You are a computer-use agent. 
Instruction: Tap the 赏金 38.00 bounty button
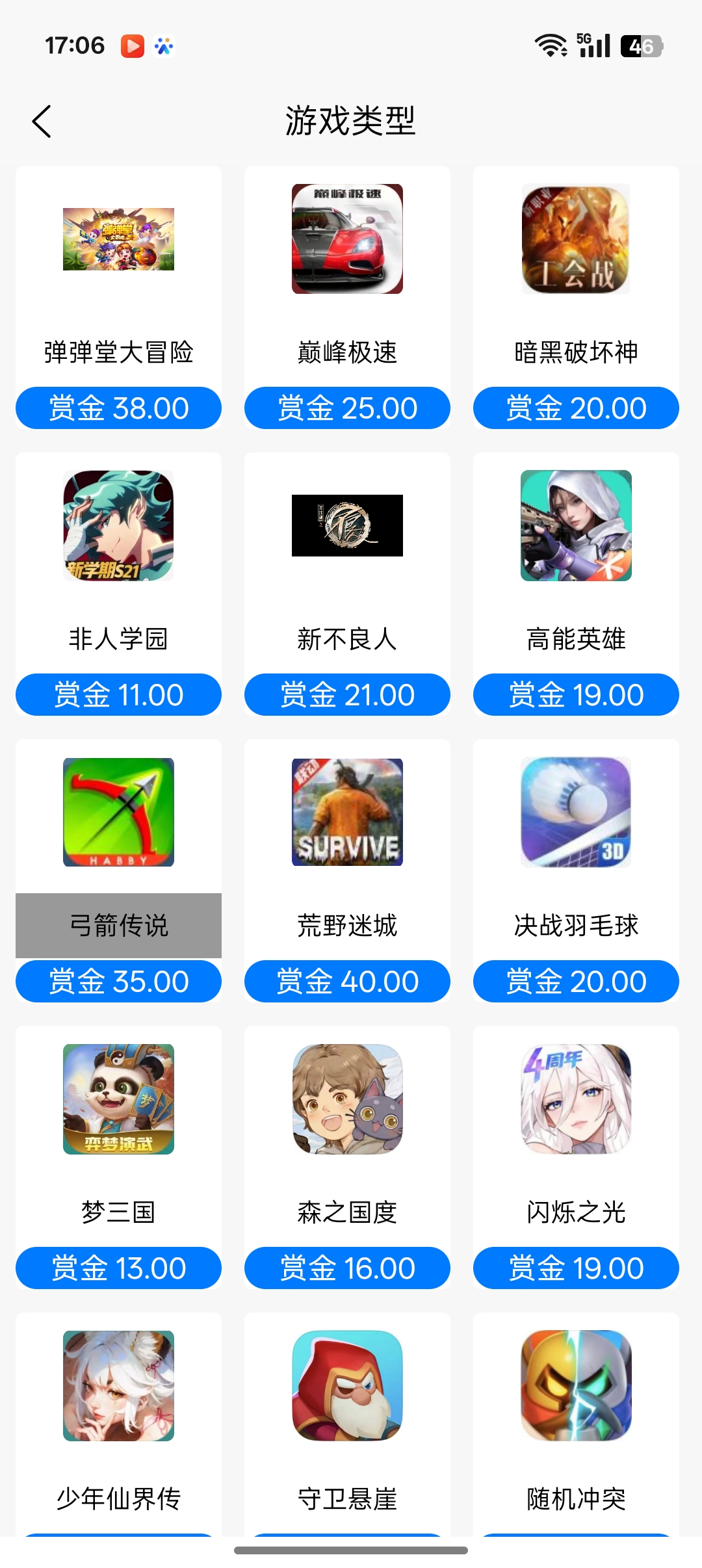(x=118, y=408)
